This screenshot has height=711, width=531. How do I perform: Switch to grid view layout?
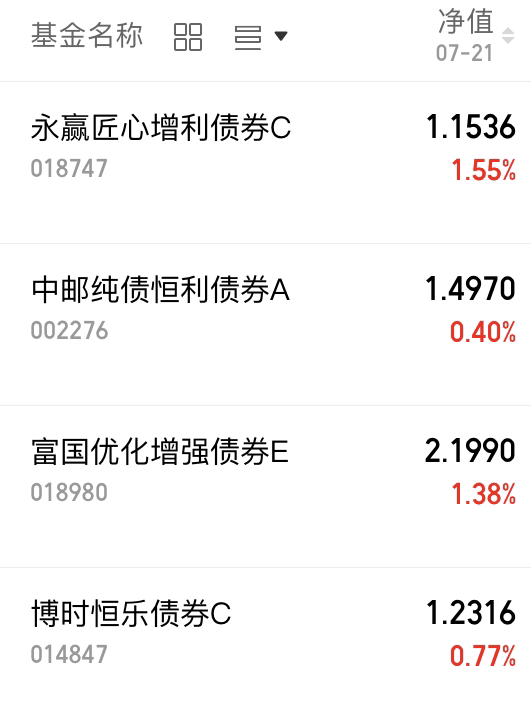[x=188, y=37]
